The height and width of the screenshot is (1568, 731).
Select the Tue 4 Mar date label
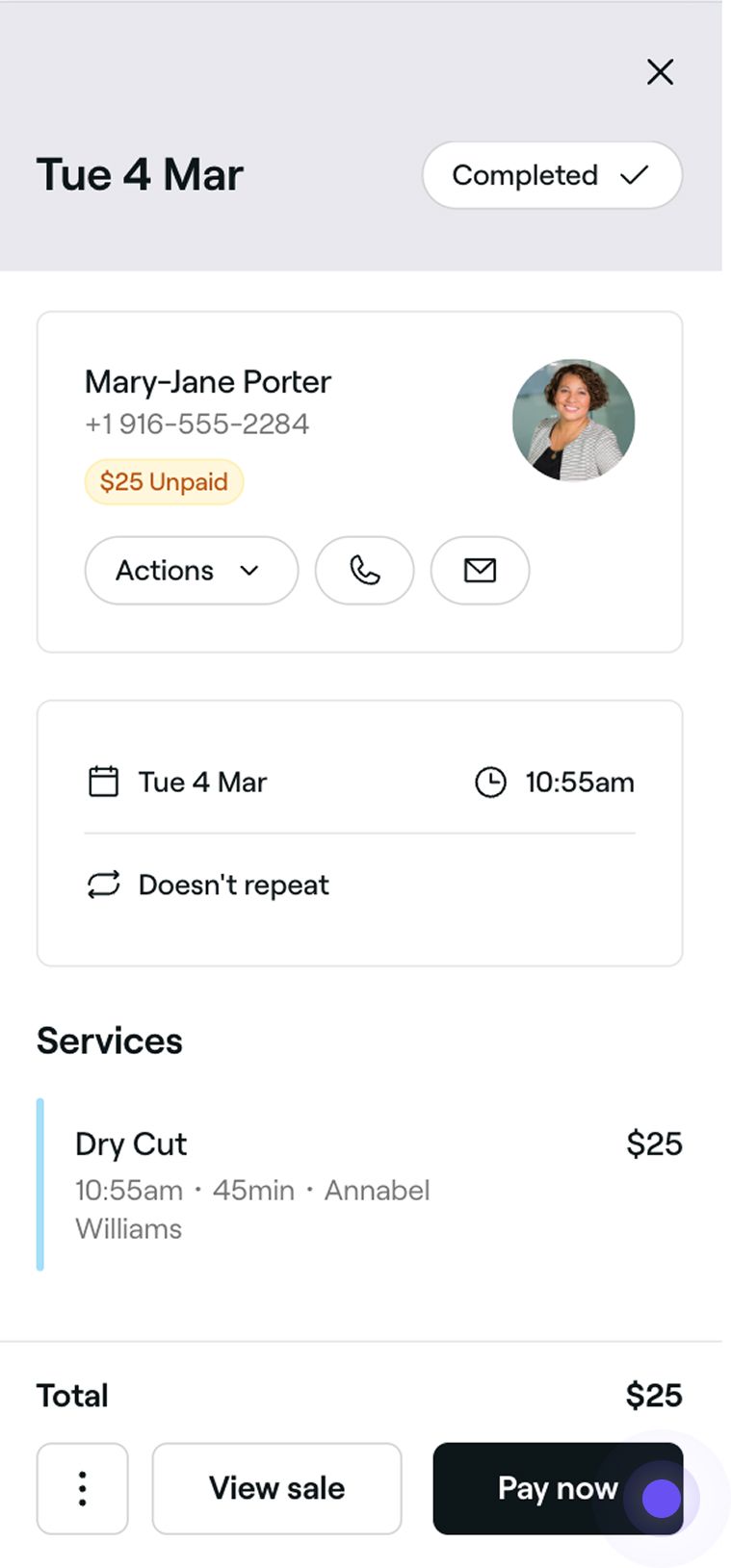(201, 782)
